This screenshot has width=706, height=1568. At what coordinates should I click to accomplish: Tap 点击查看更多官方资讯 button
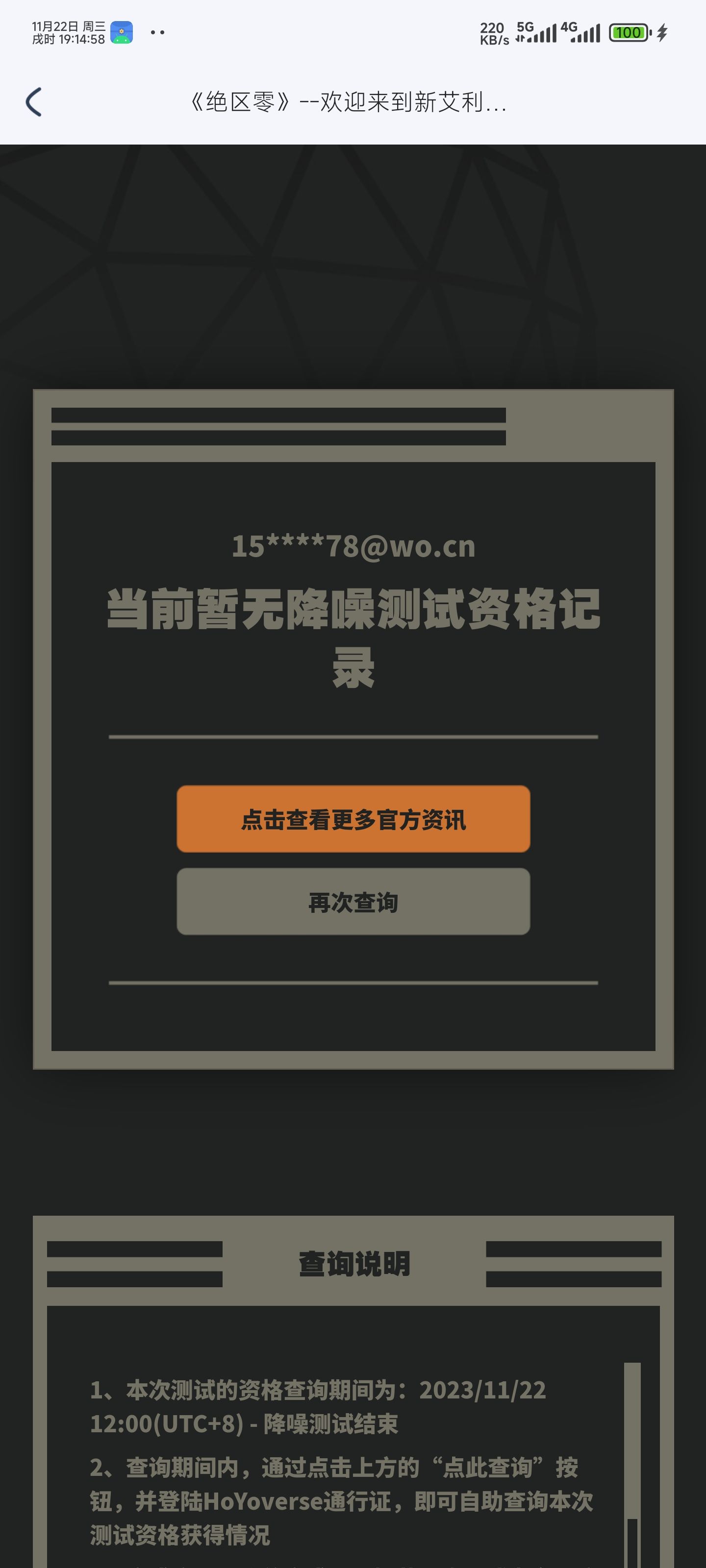pyautogui.click(x=353, y=819)
